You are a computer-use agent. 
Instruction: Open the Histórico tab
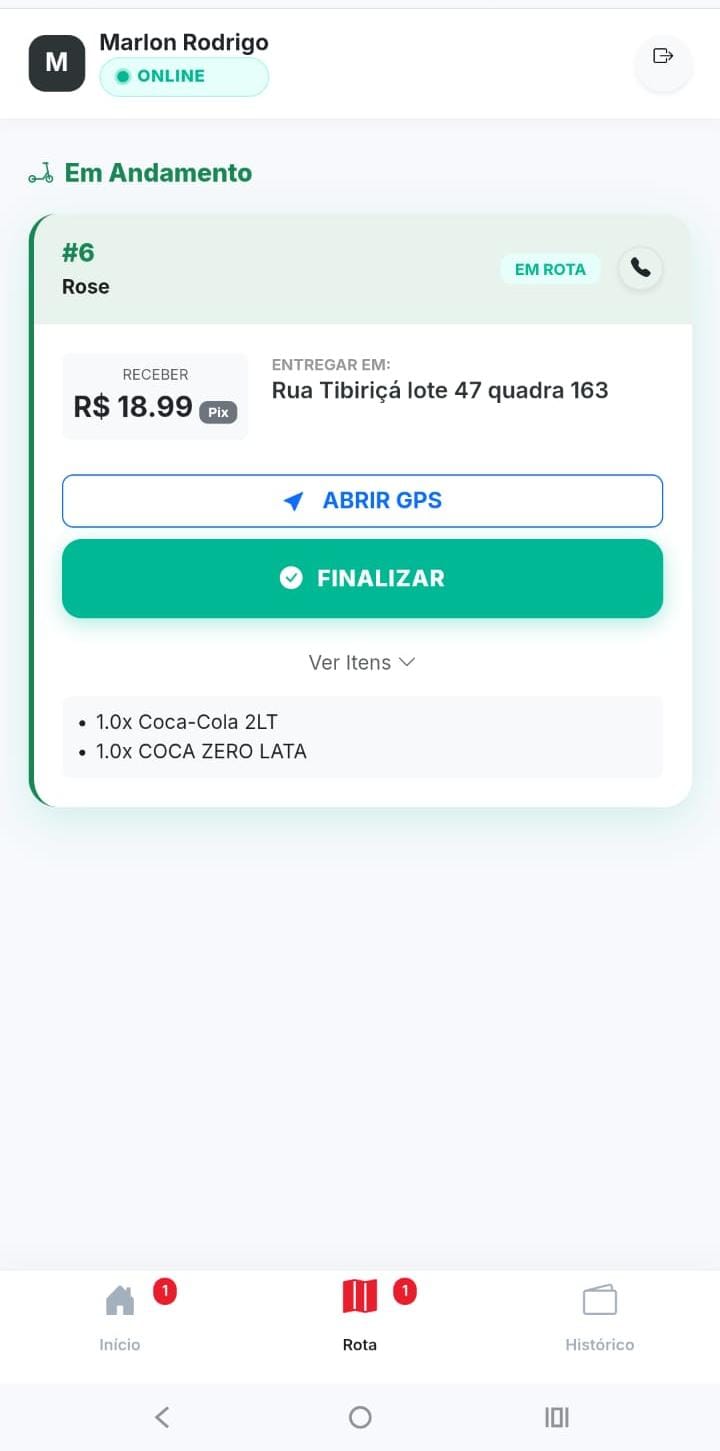coord(599,1320)
